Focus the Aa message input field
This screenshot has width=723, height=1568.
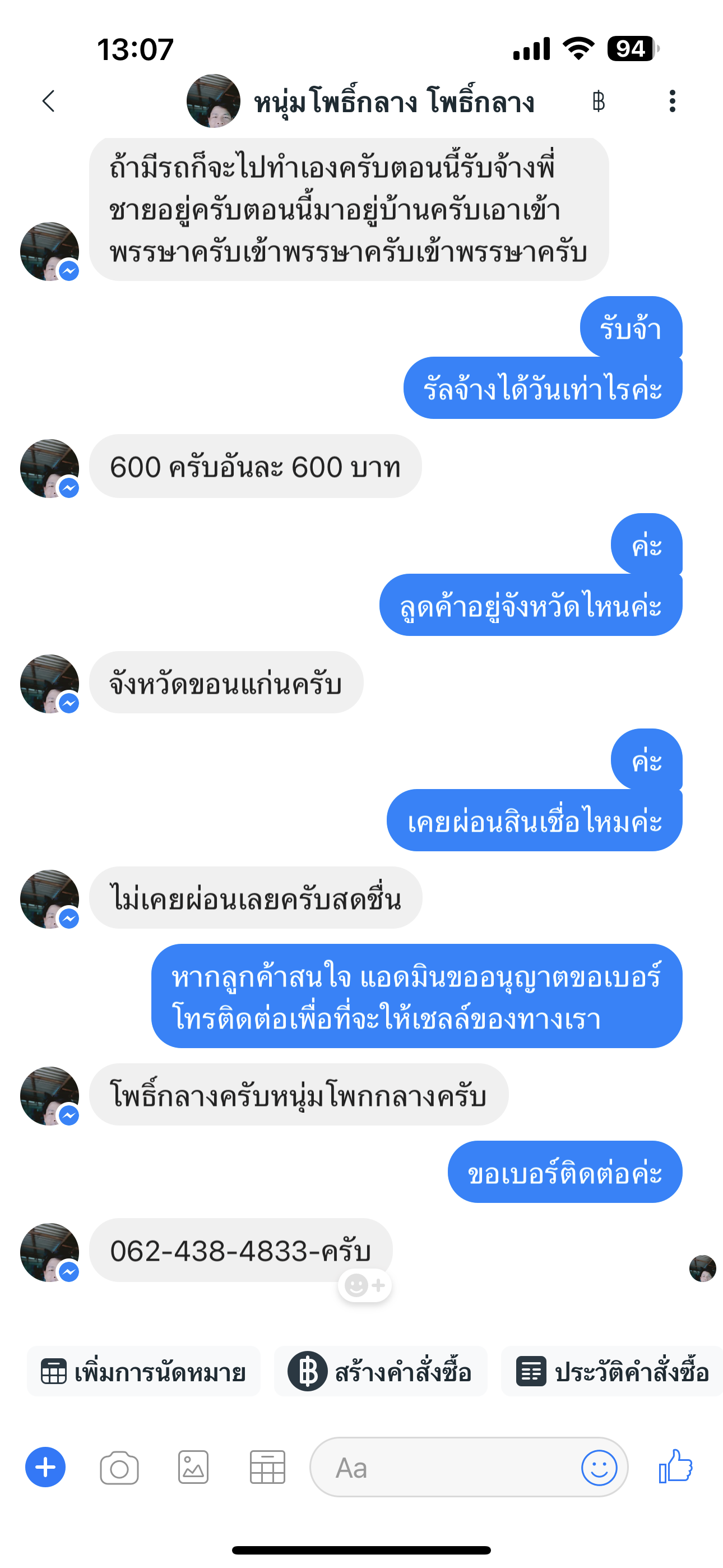click(444, 1468)
